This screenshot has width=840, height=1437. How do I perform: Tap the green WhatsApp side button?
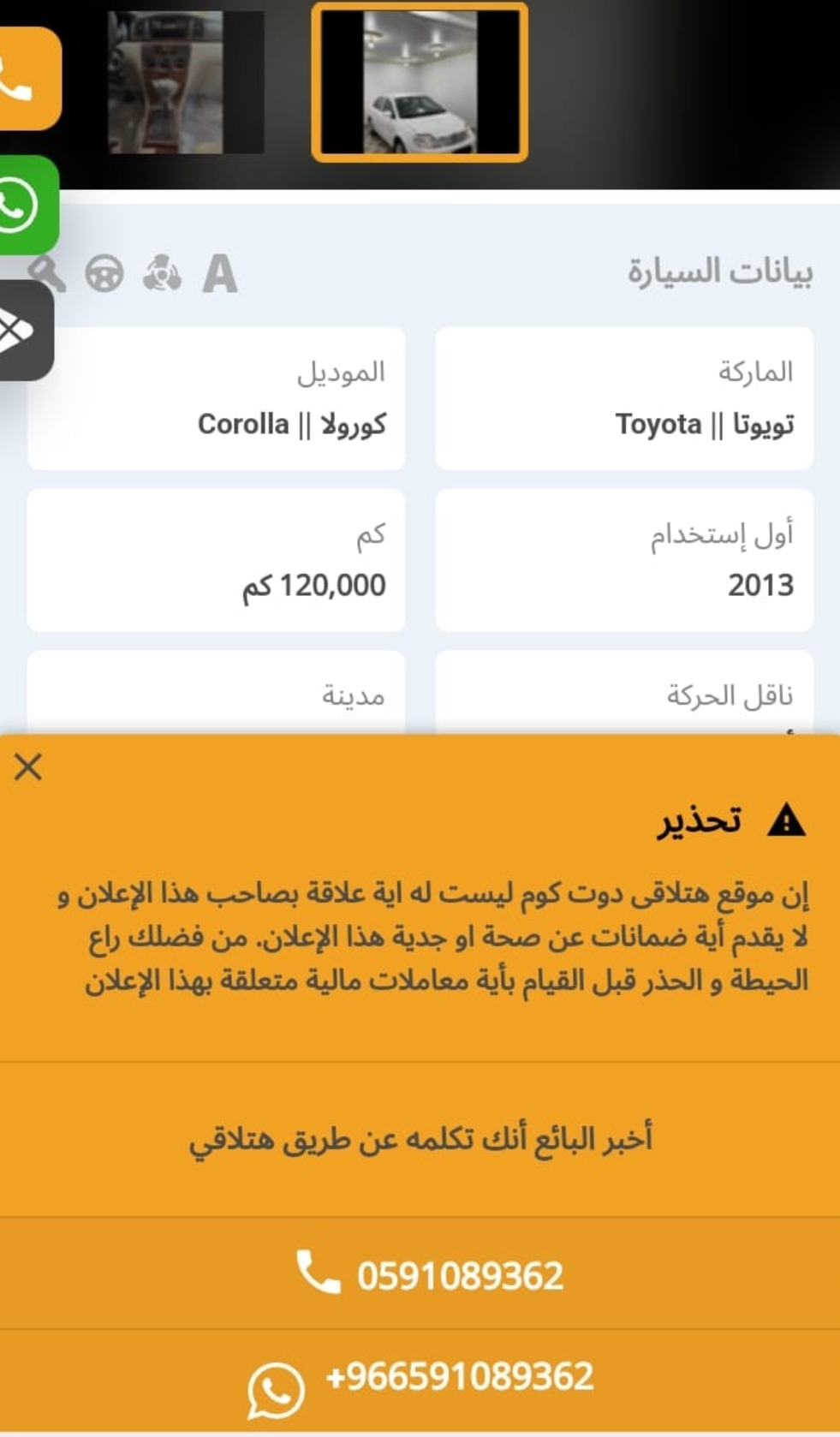(28, 206)
